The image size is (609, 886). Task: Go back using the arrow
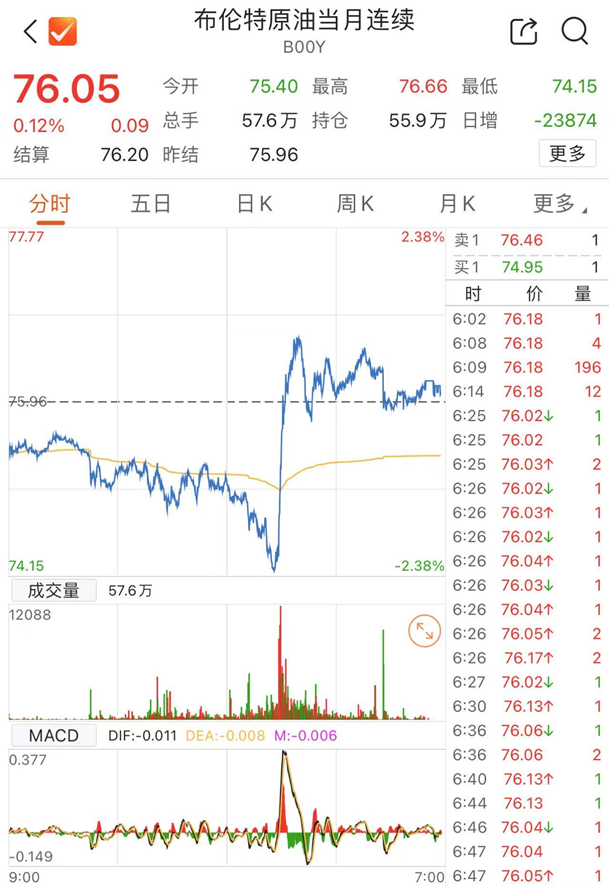[30, 31]
